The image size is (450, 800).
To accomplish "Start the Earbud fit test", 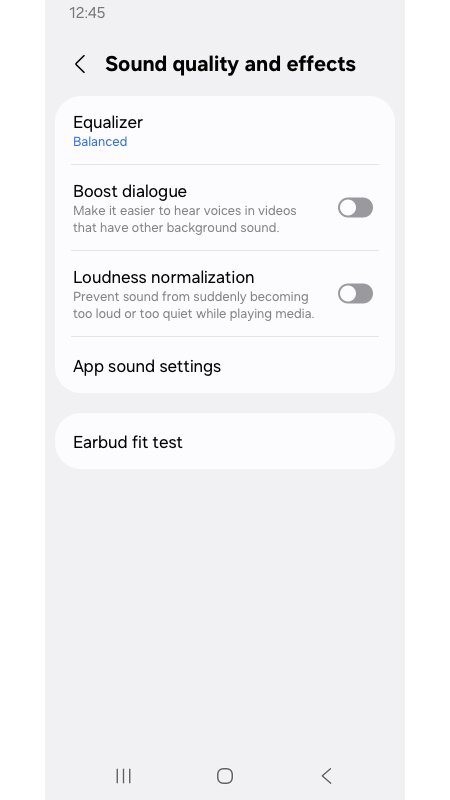I will (225, 442).
